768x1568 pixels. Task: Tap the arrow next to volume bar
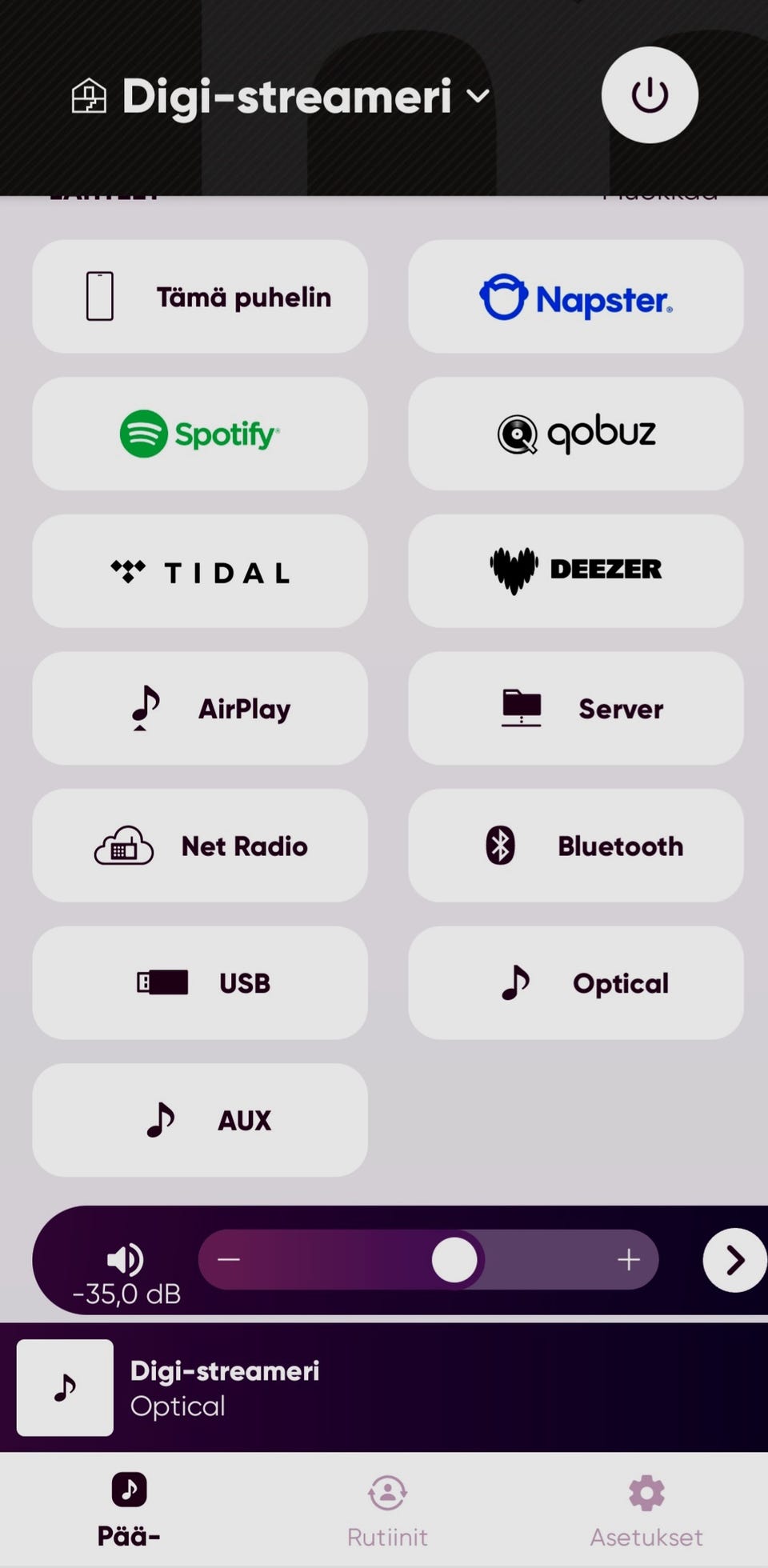click(734, 1260)
